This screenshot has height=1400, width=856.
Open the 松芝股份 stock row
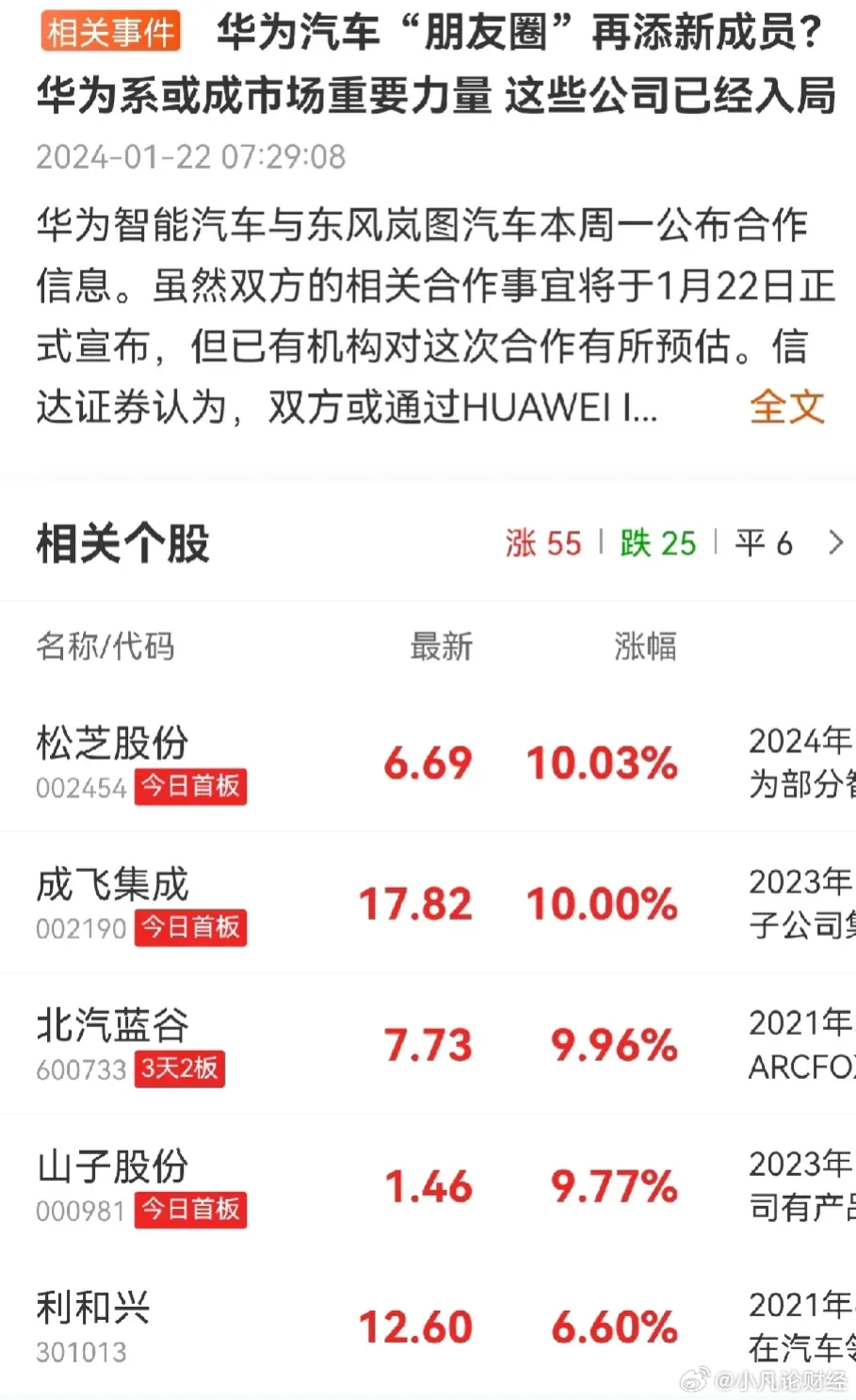coord(428,762)
